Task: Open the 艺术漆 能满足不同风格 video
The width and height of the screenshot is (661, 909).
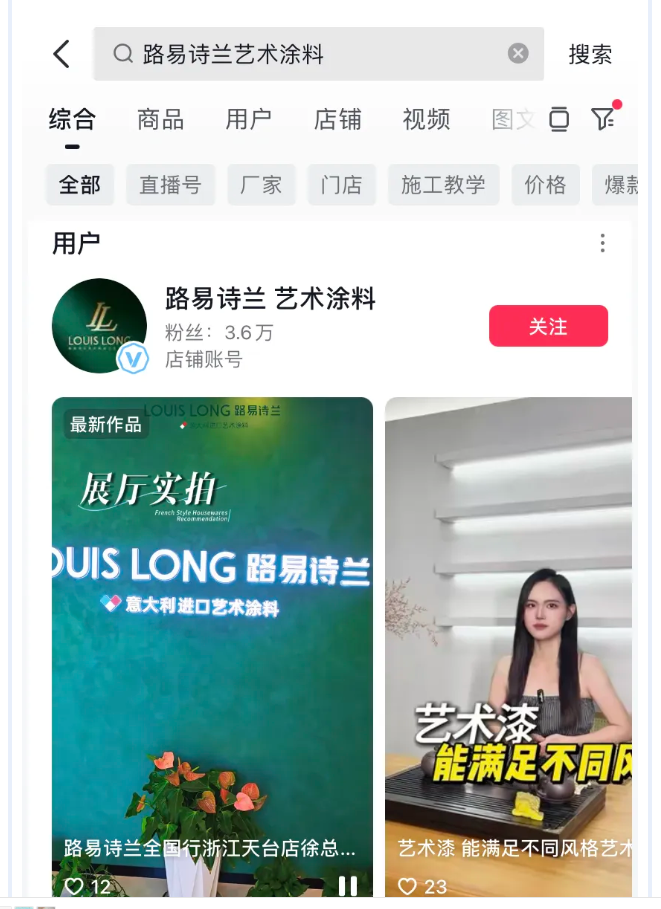Action: (508, 640)
